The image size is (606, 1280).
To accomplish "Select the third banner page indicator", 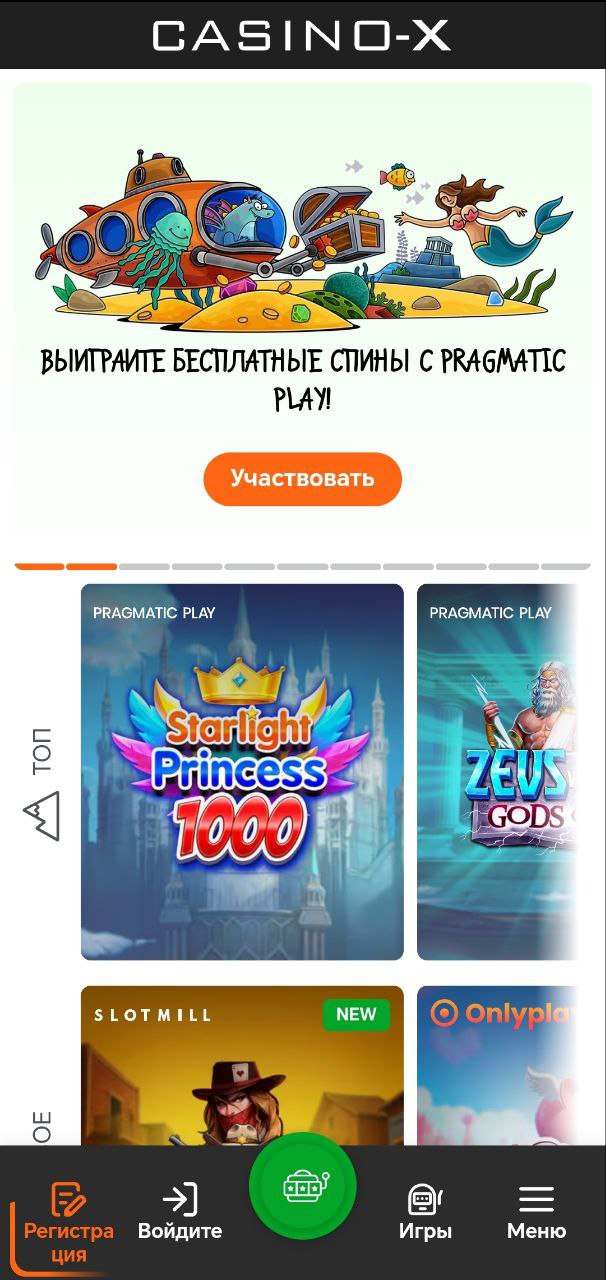I will (x=144, y=567).
